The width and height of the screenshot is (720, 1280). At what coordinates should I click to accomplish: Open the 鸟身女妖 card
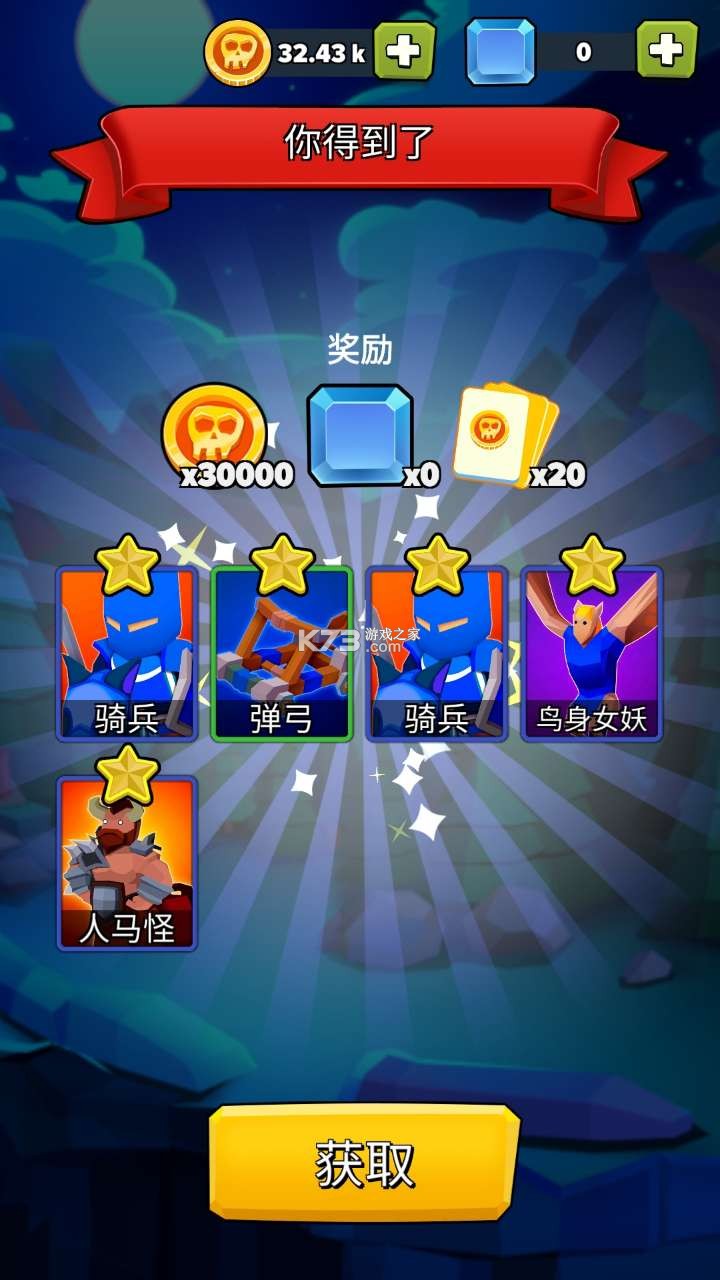tap(592, 655)
